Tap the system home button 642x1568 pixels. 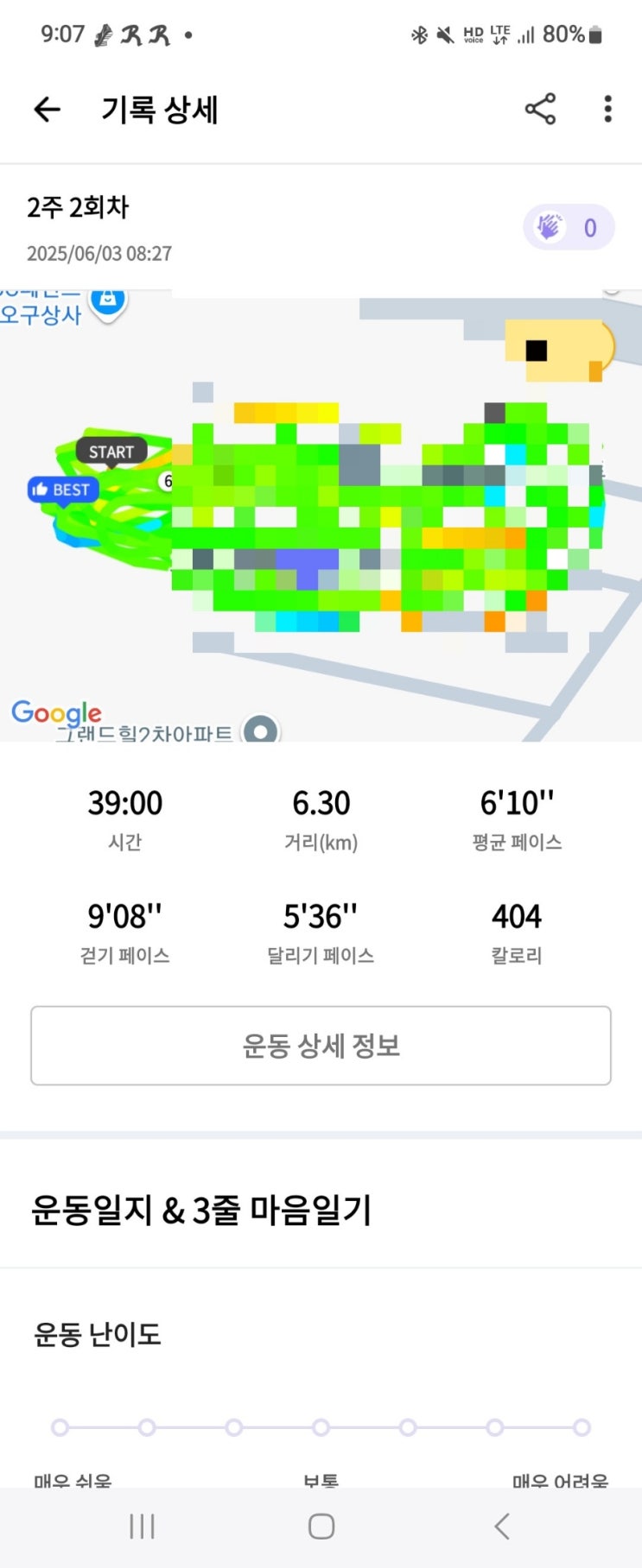321,1527
